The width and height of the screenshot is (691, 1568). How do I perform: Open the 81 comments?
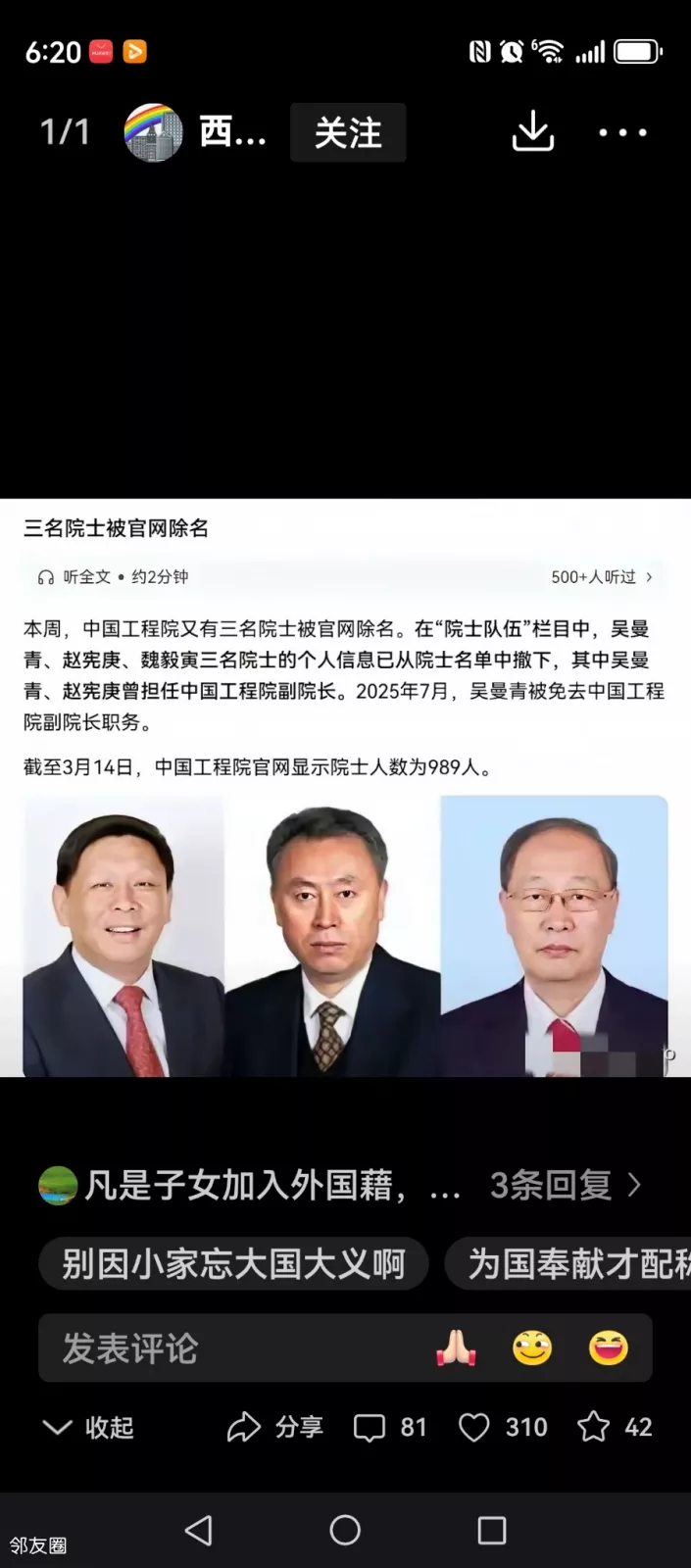390,1427
